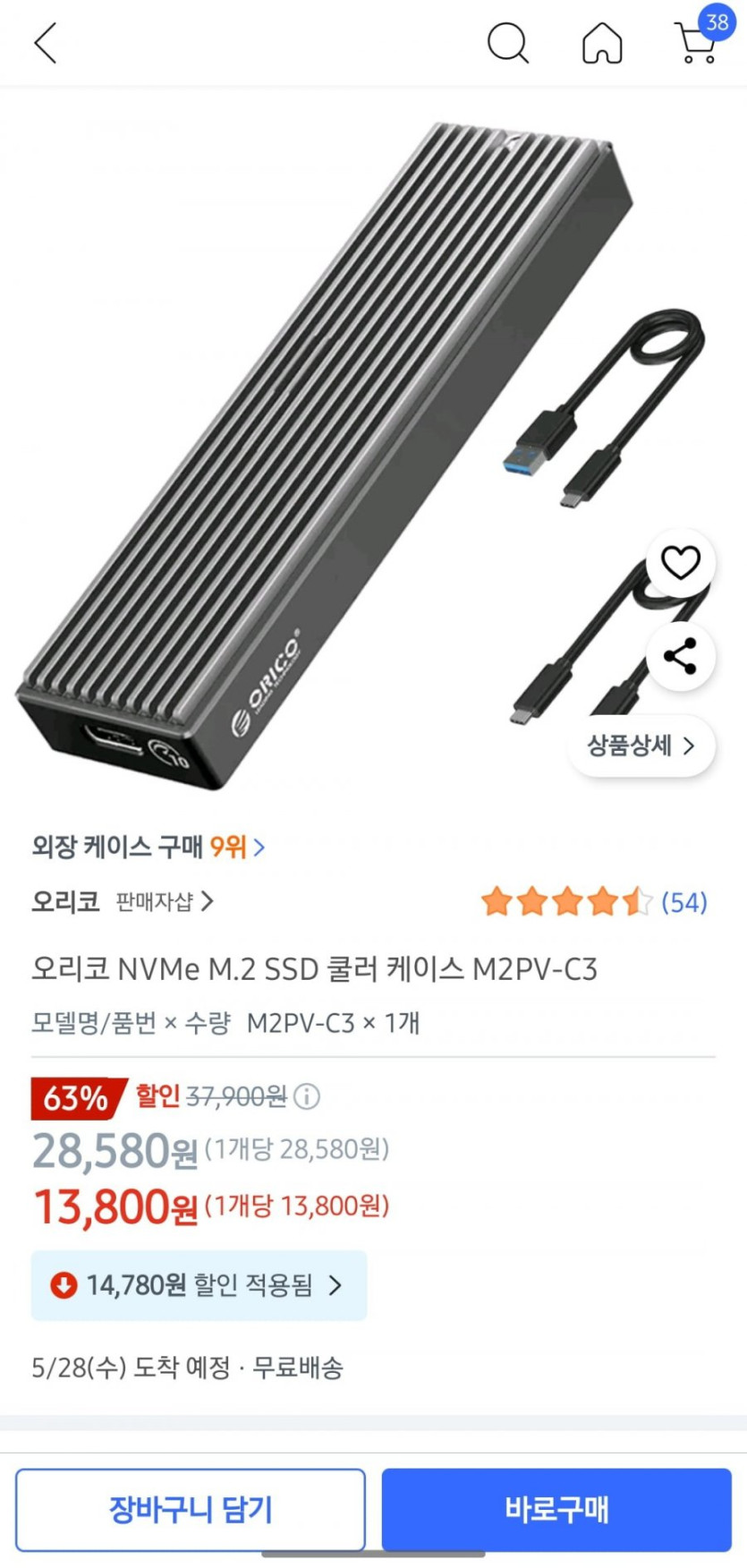Visit the 오리코 판매자샵 seller shop
Viewport: 747px width, 1568px height.
(x=163, y=901)
